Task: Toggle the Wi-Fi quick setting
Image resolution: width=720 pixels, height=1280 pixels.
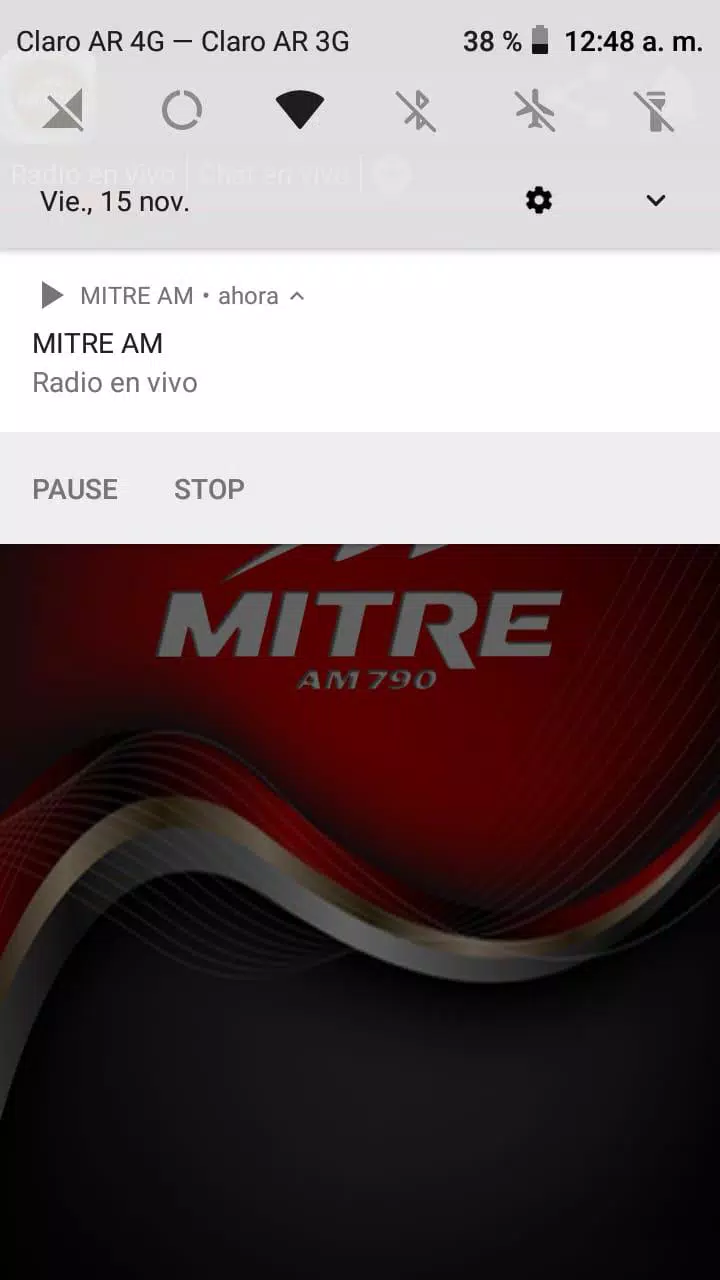Action: (x=300, y=111)
